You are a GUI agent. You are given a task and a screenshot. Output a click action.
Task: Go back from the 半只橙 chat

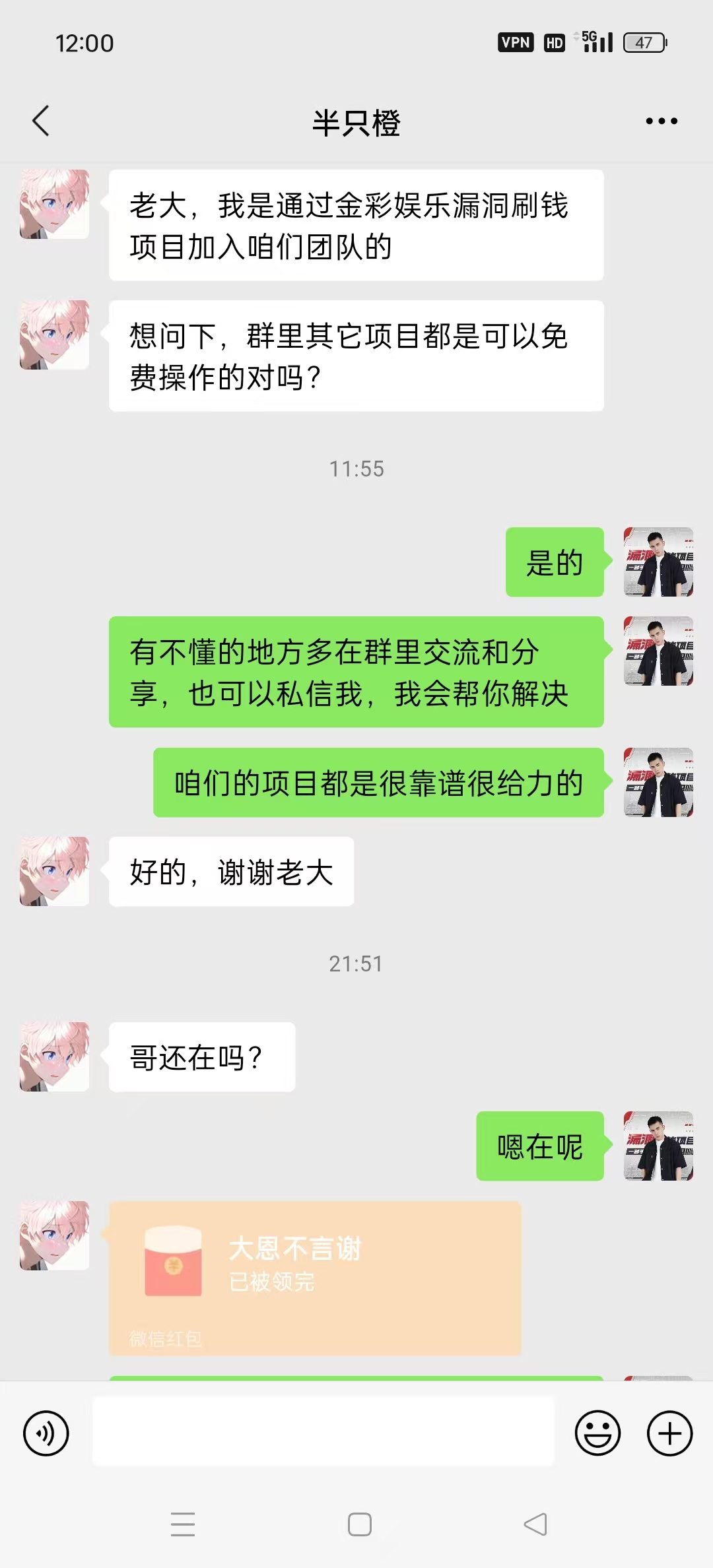coord(41,121)
